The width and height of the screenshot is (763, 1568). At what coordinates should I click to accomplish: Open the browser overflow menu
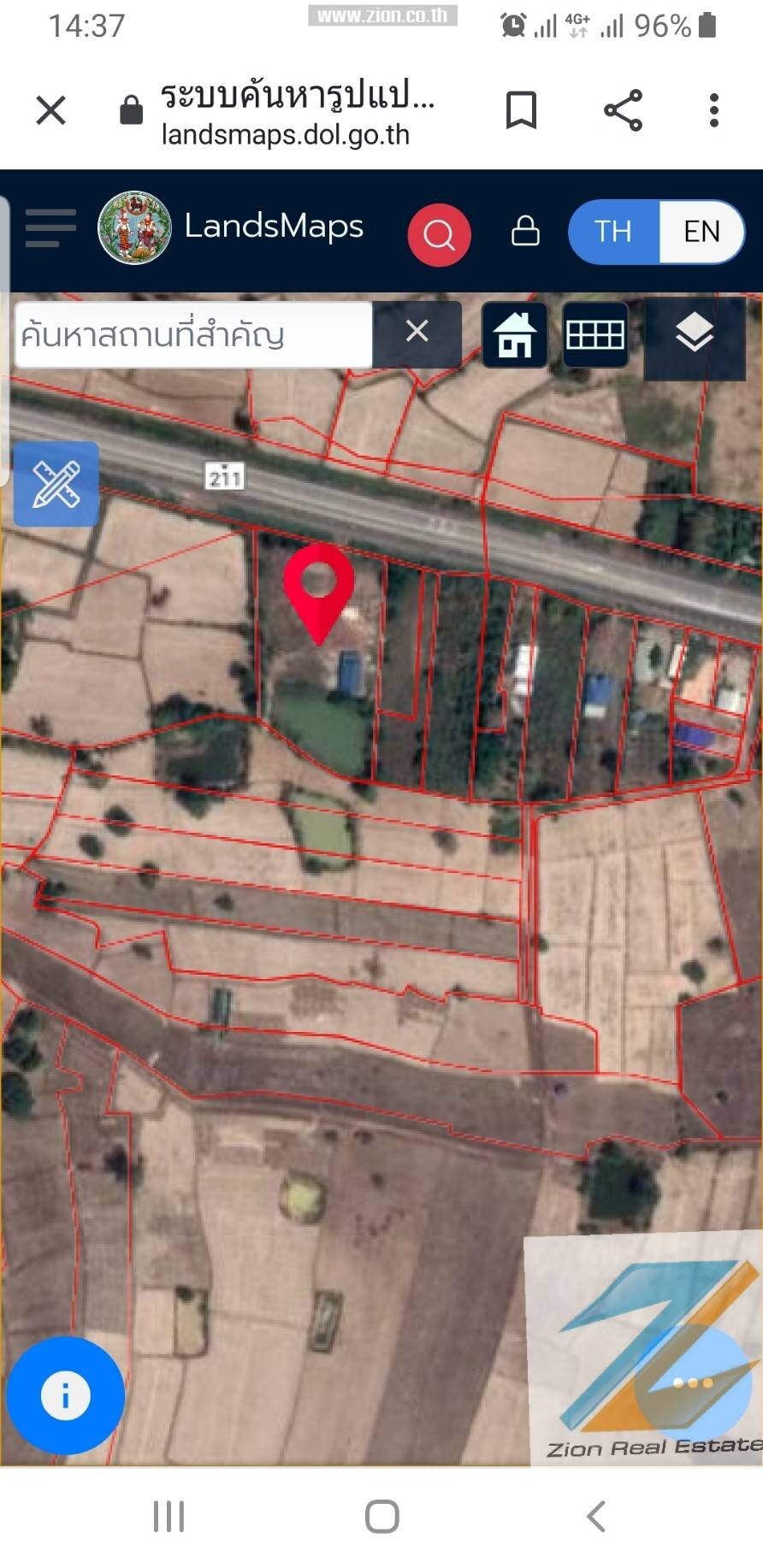pos(714,110)
